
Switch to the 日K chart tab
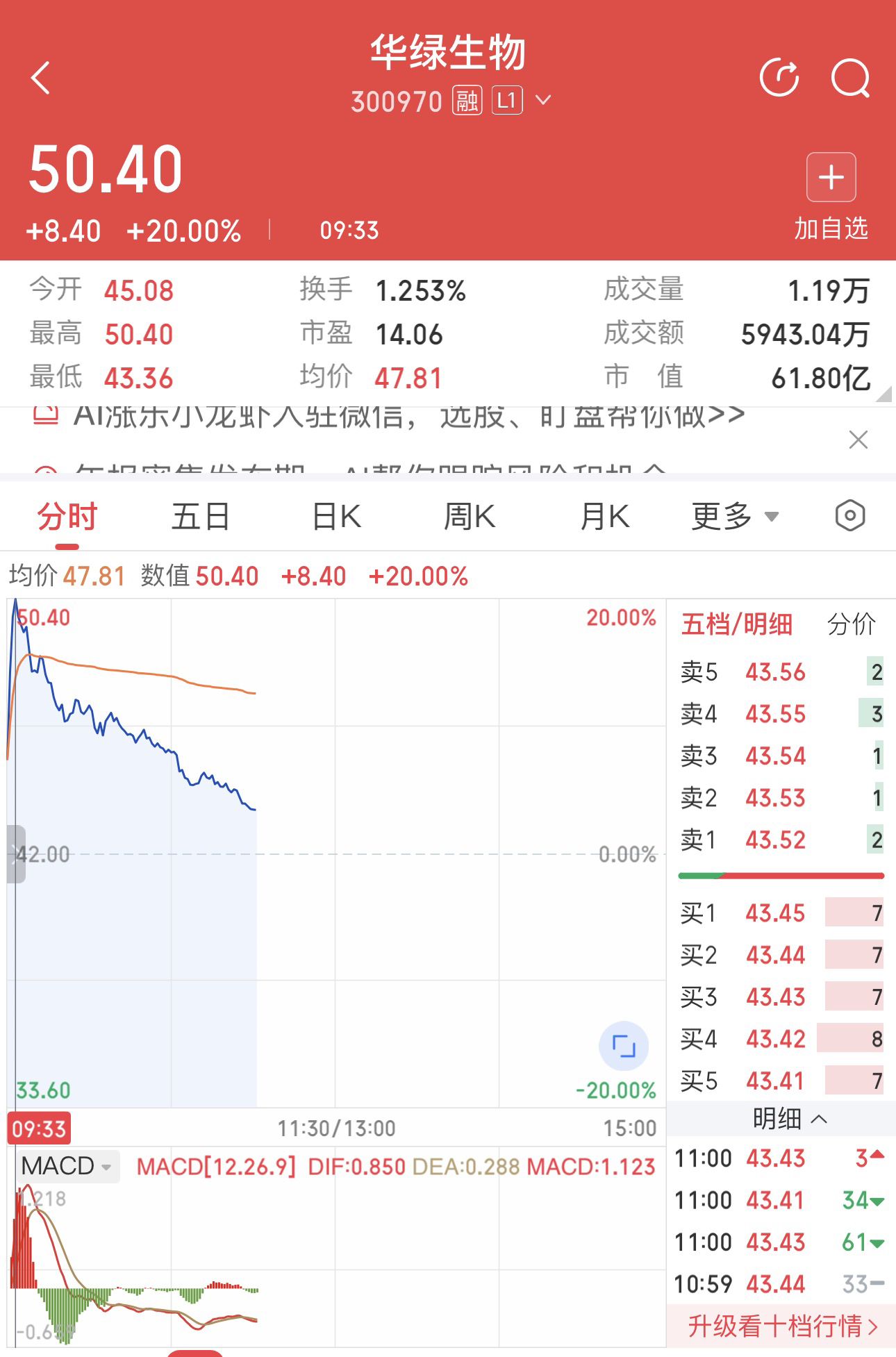pyautogui.click(x=337, y=517)
